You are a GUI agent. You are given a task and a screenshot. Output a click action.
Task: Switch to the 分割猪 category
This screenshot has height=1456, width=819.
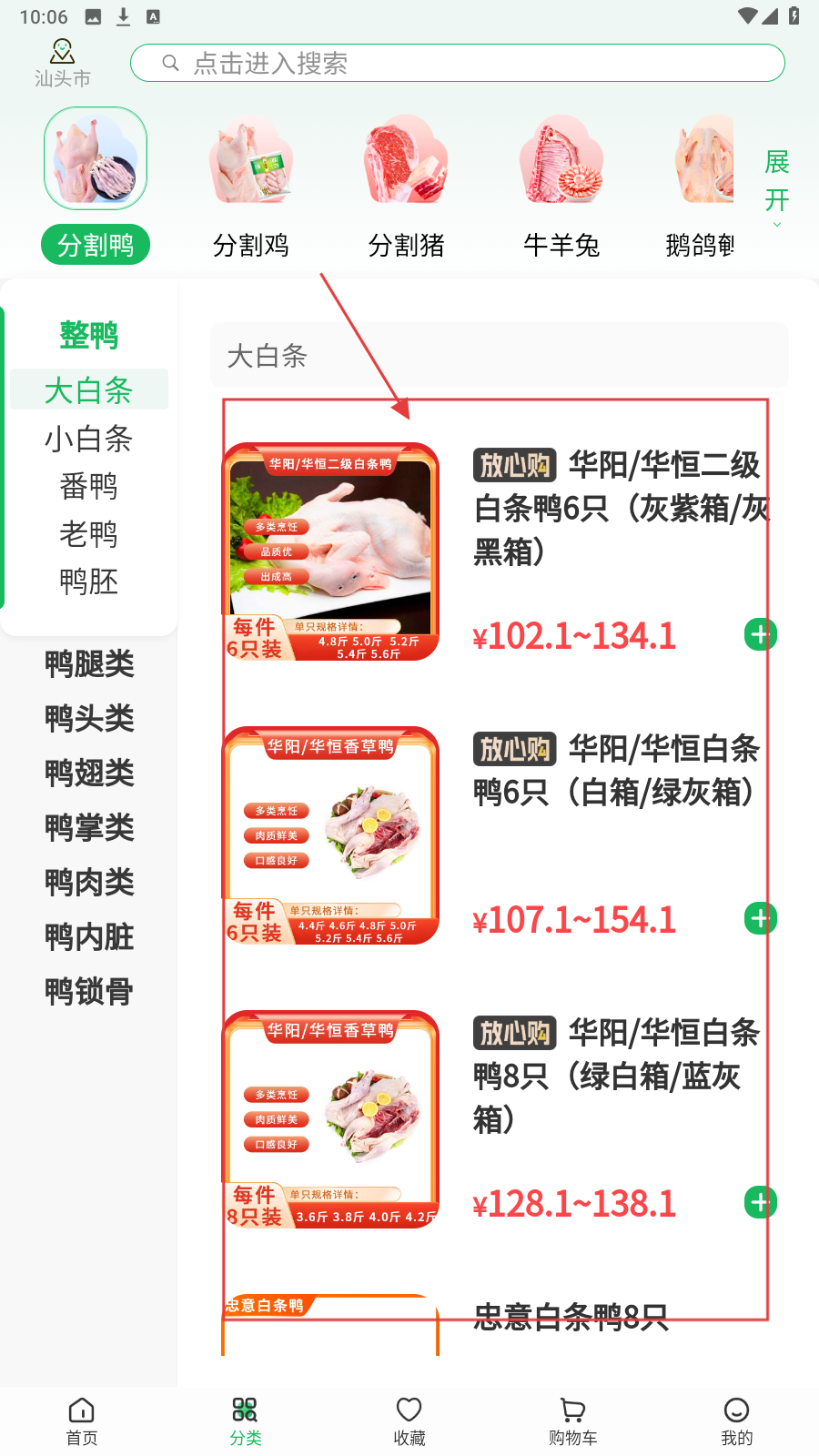[406, 187]
